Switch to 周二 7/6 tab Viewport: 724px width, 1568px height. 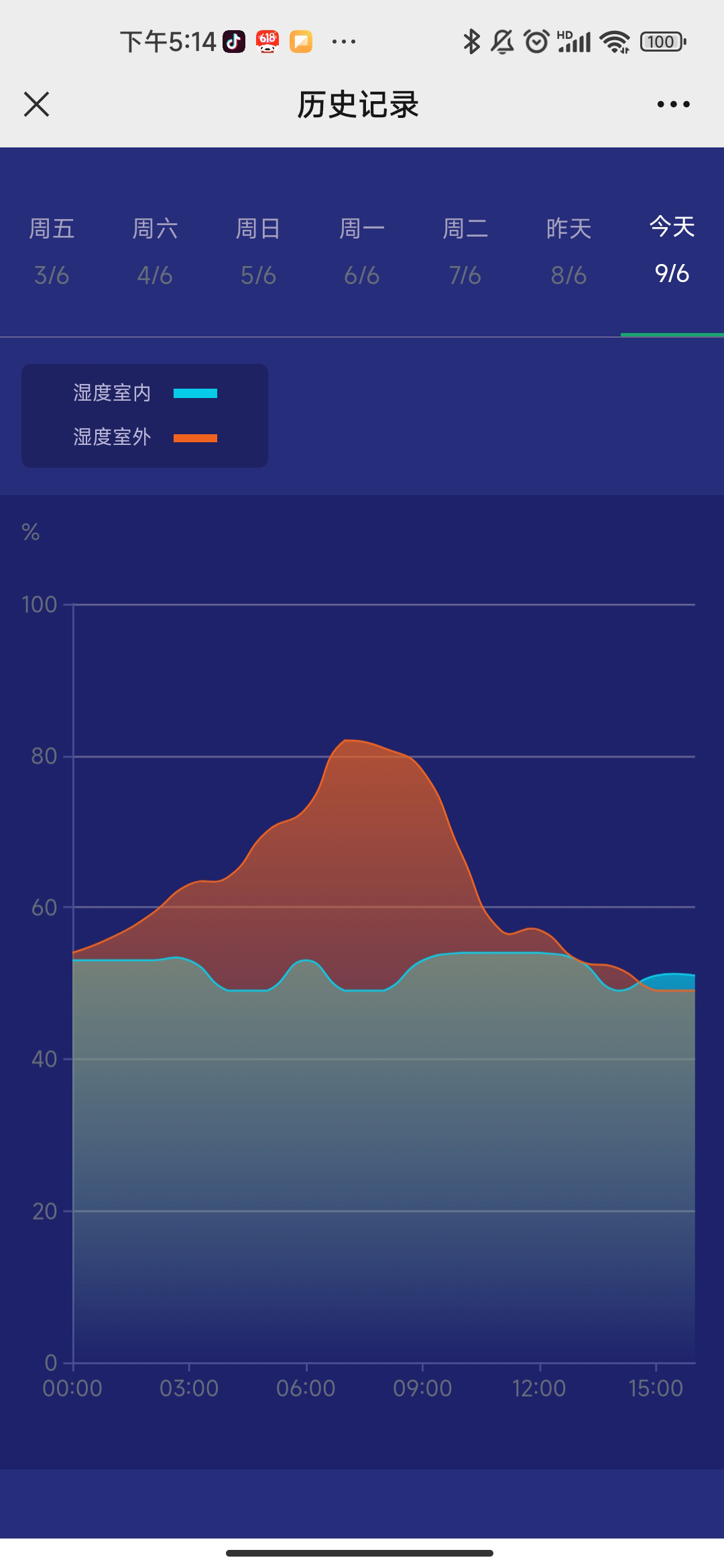pyautogui.click(x=465, y=251)
